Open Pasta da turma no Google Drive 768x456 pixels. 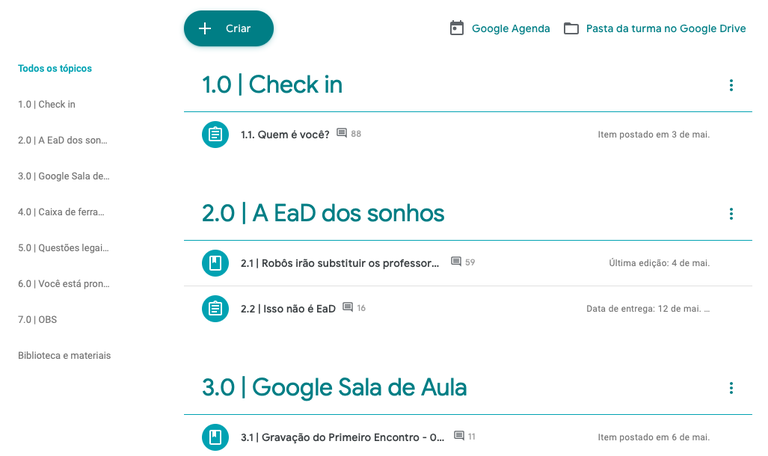pos(654,29)
